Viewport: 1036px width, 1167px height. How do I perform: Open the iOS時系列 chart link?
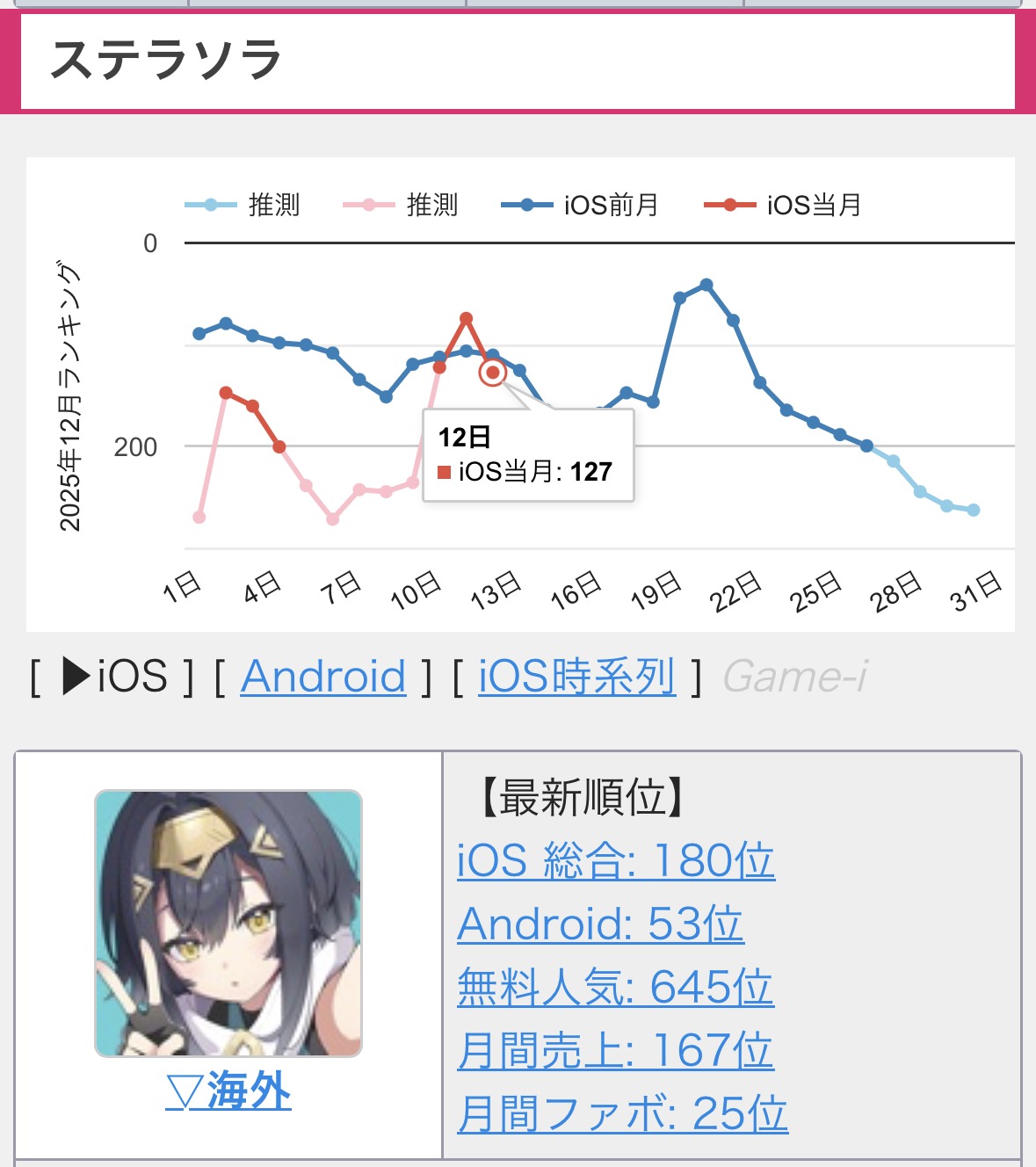tap(576, 677)
